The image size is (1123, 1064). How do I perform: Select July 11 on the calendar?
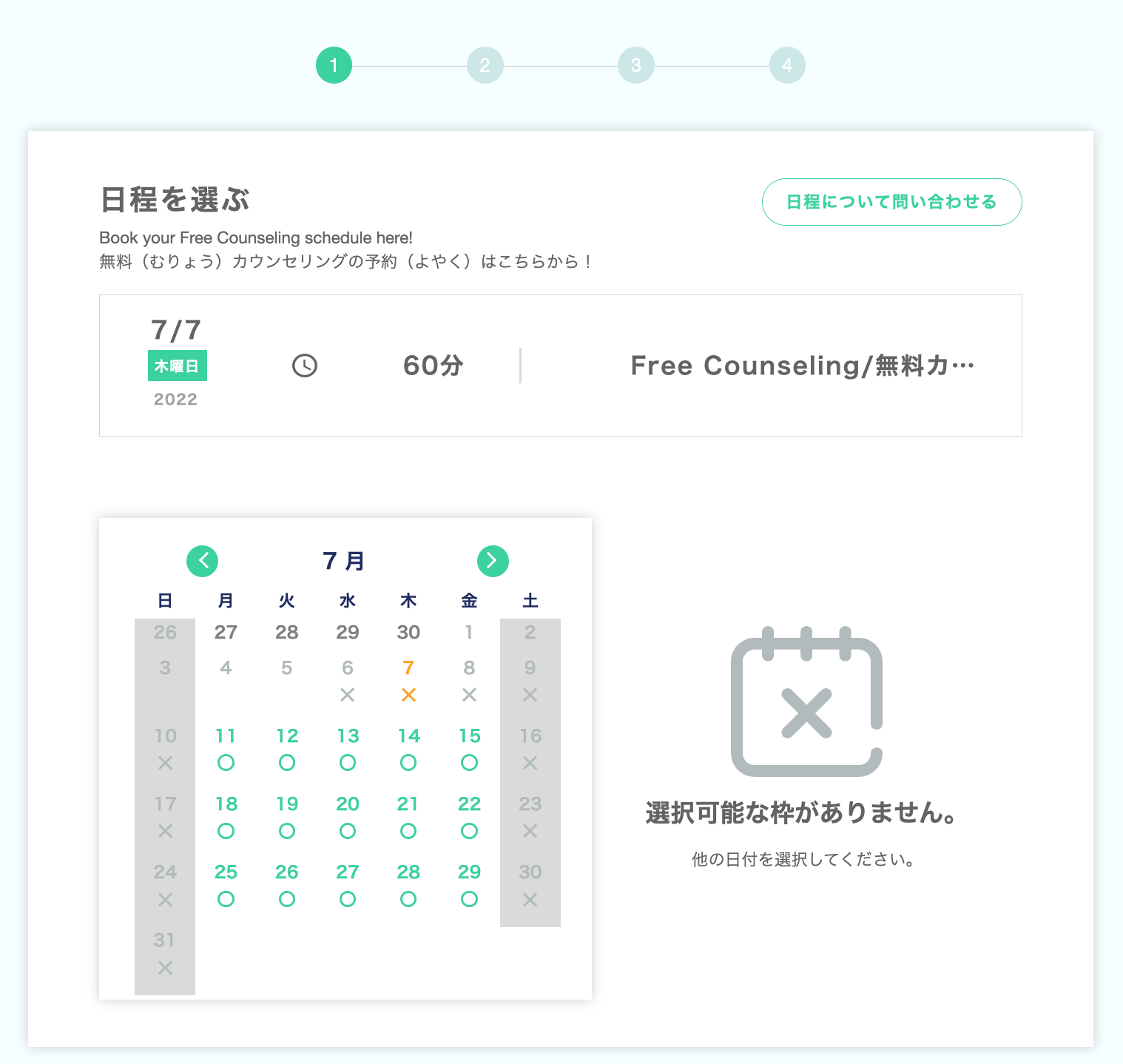226,748
